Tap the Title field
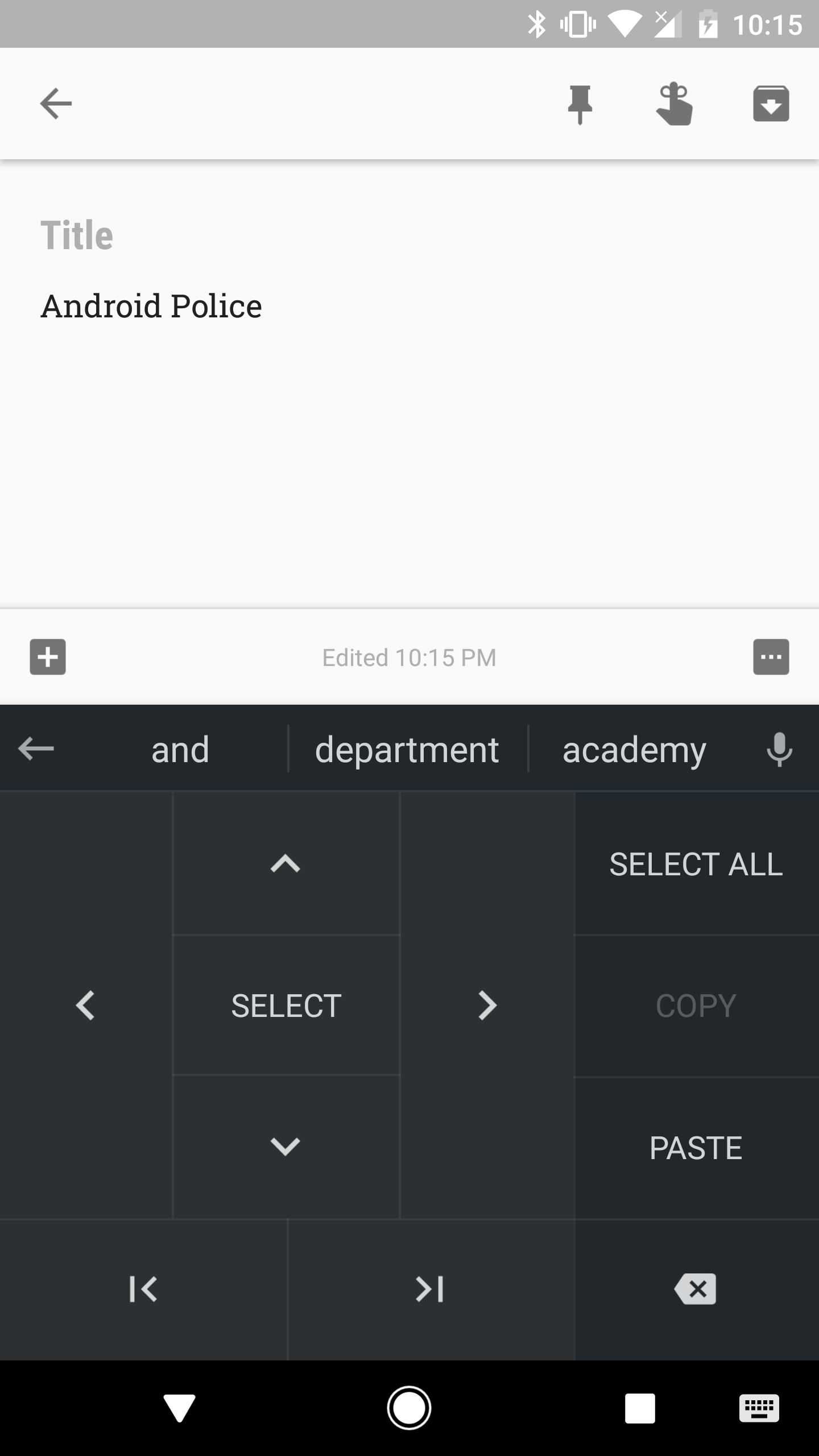Viewport: 819px width, 1456px height. [409, 235]
